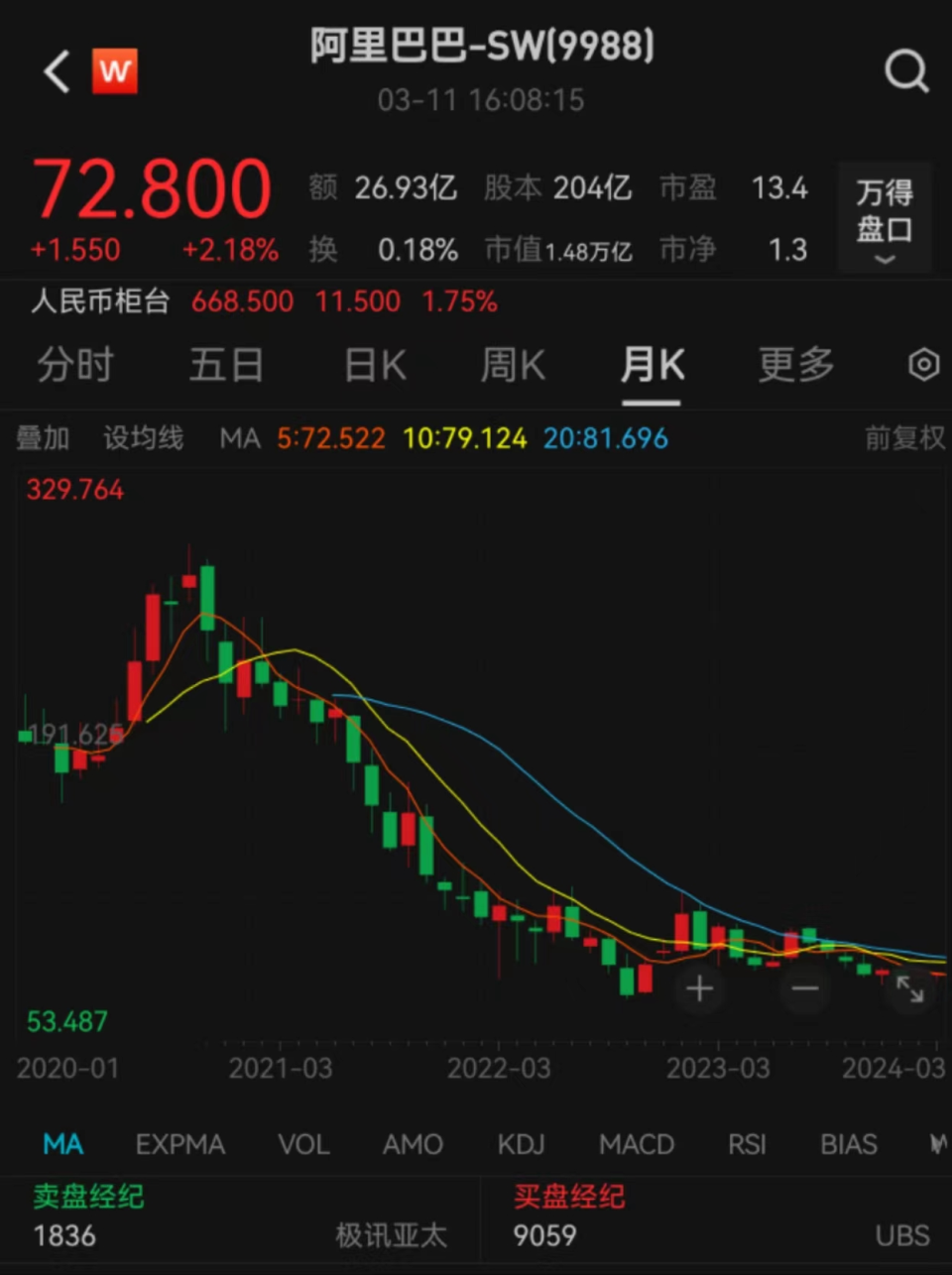Open the stock search icon
952x1275 pixels.
pyautogui.click(x=905, y=71)
